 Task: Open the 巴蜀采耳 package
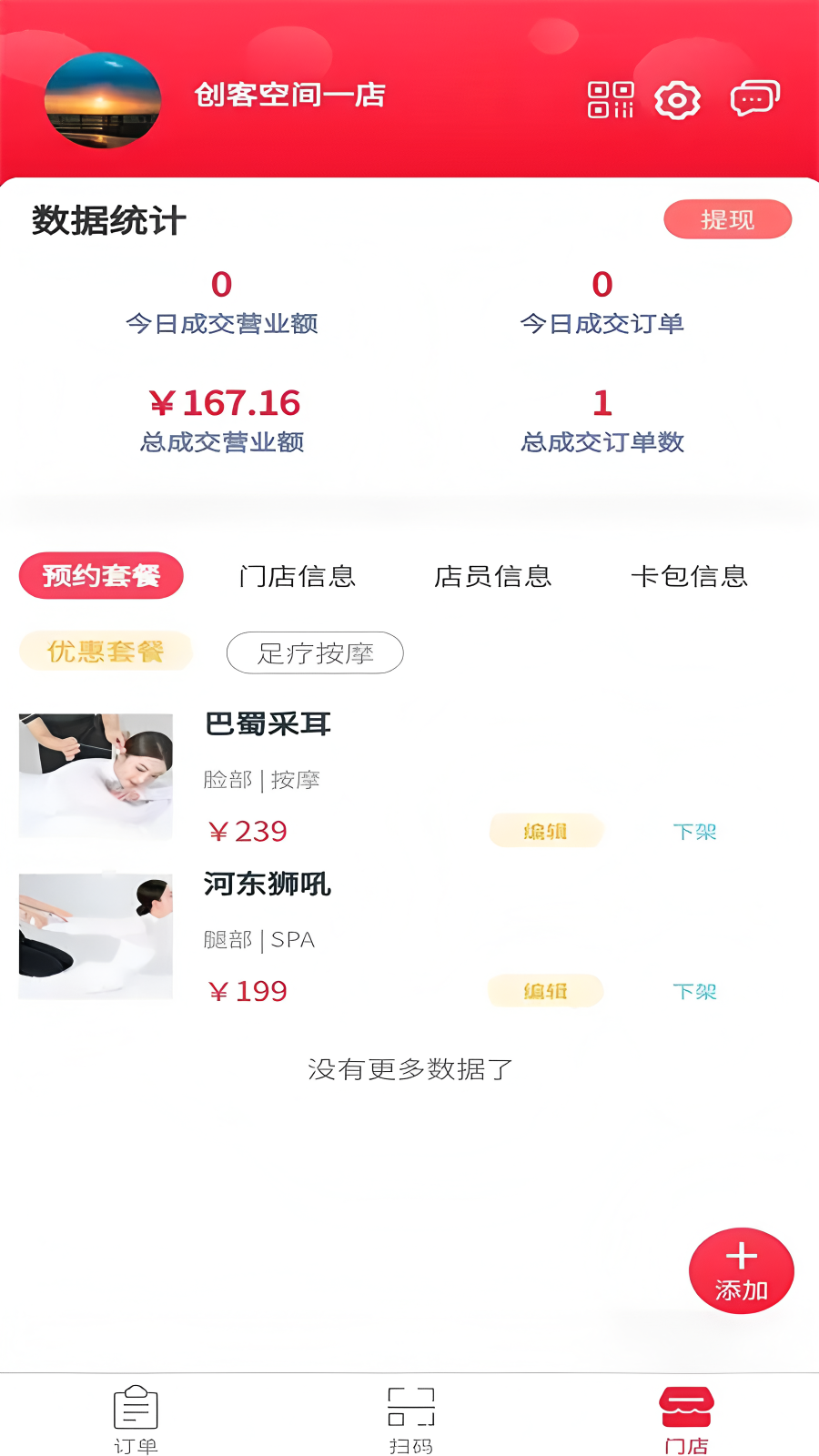[268, 724]
